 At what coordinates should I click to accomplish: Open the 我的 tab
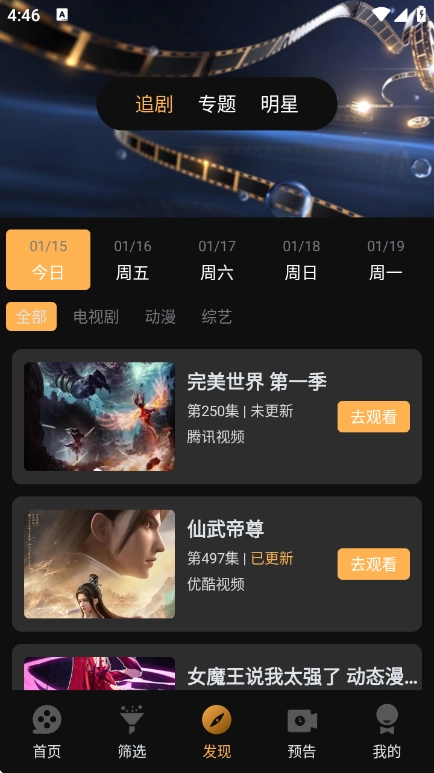[x=387, y=732]
